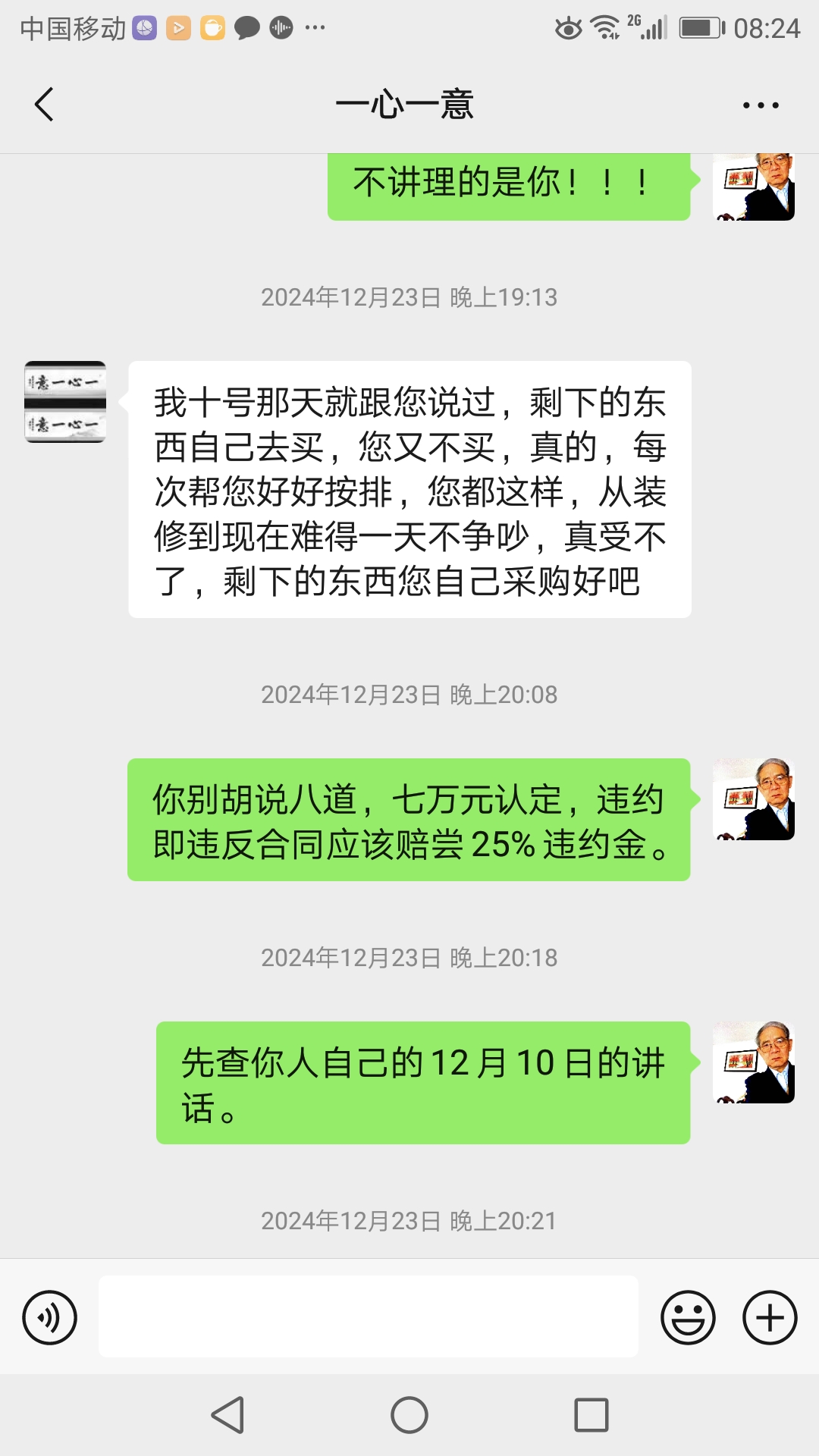Tap own avatar beside 你别胡说八道 message
This screenshot has width=819, height=1456.
tap(754, 799)
